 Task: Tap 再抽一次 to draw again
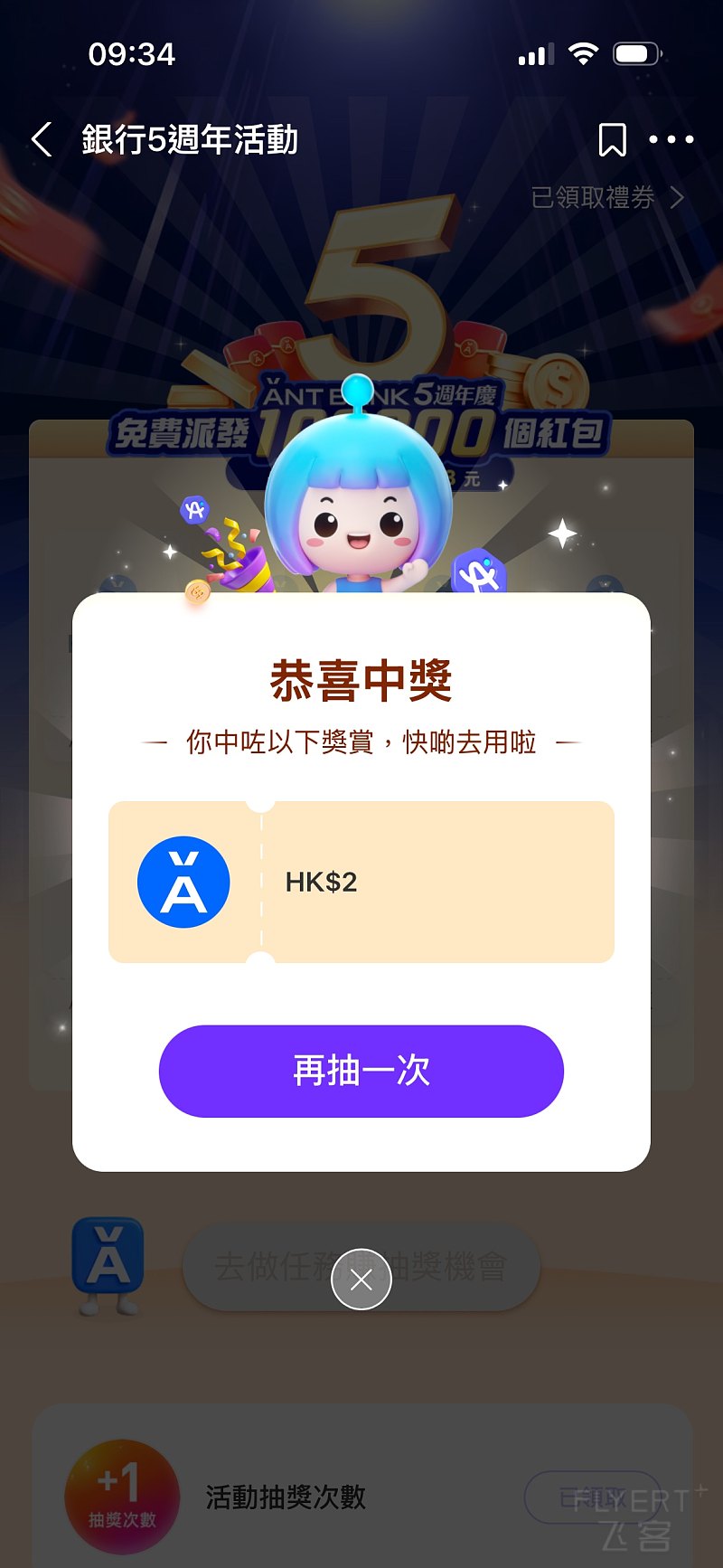[x=361, y=1071]
